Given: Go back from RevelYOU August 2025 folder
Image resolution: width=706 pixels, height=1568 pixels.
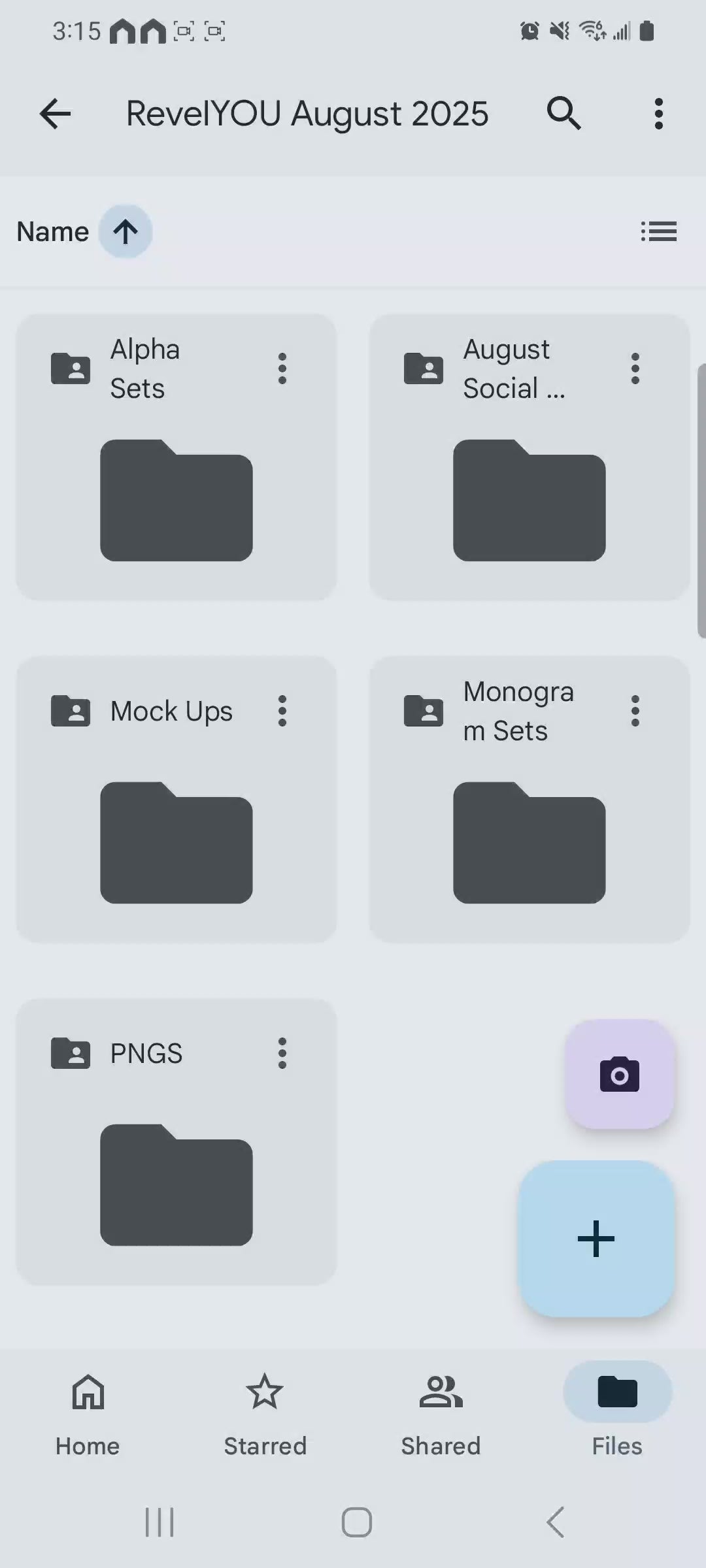Looking at the screenshot, I should [x=55, y=114].
